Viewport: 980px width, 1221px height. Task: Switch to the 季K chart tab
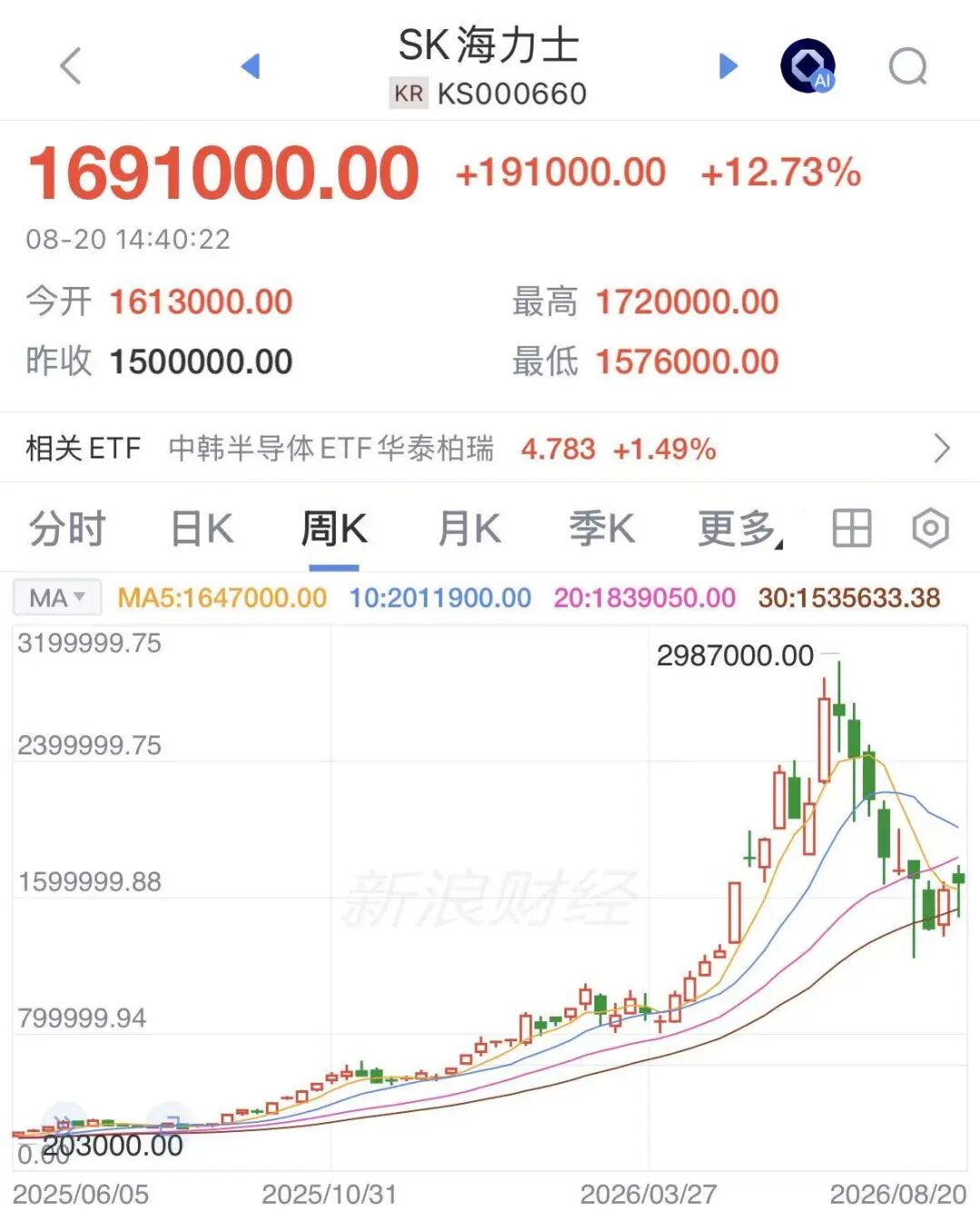(x=602, y=528)
